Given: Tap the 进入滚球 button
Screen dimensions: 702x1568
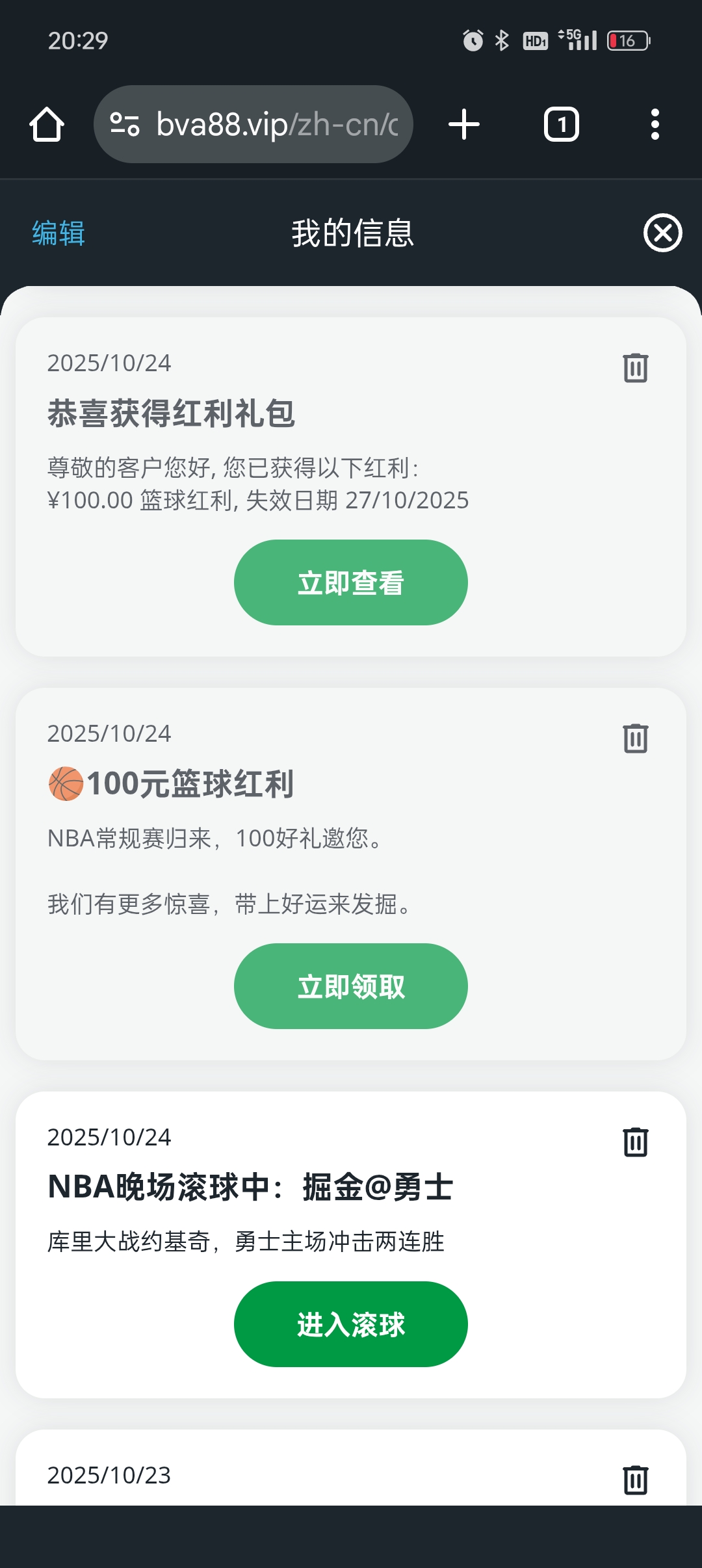Looking at the screenshot, I should click(x=351, y=1324).
